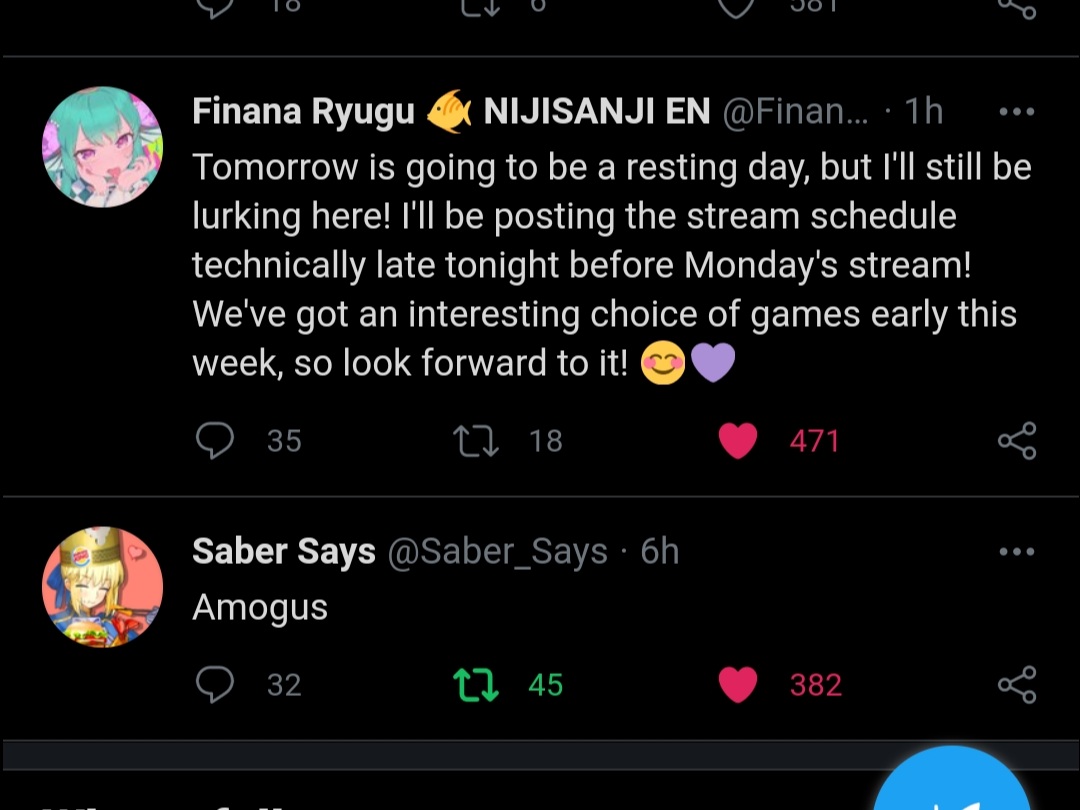Share Finana Ryugu's tweet
1080x810 pixels.
point(1017,441)
